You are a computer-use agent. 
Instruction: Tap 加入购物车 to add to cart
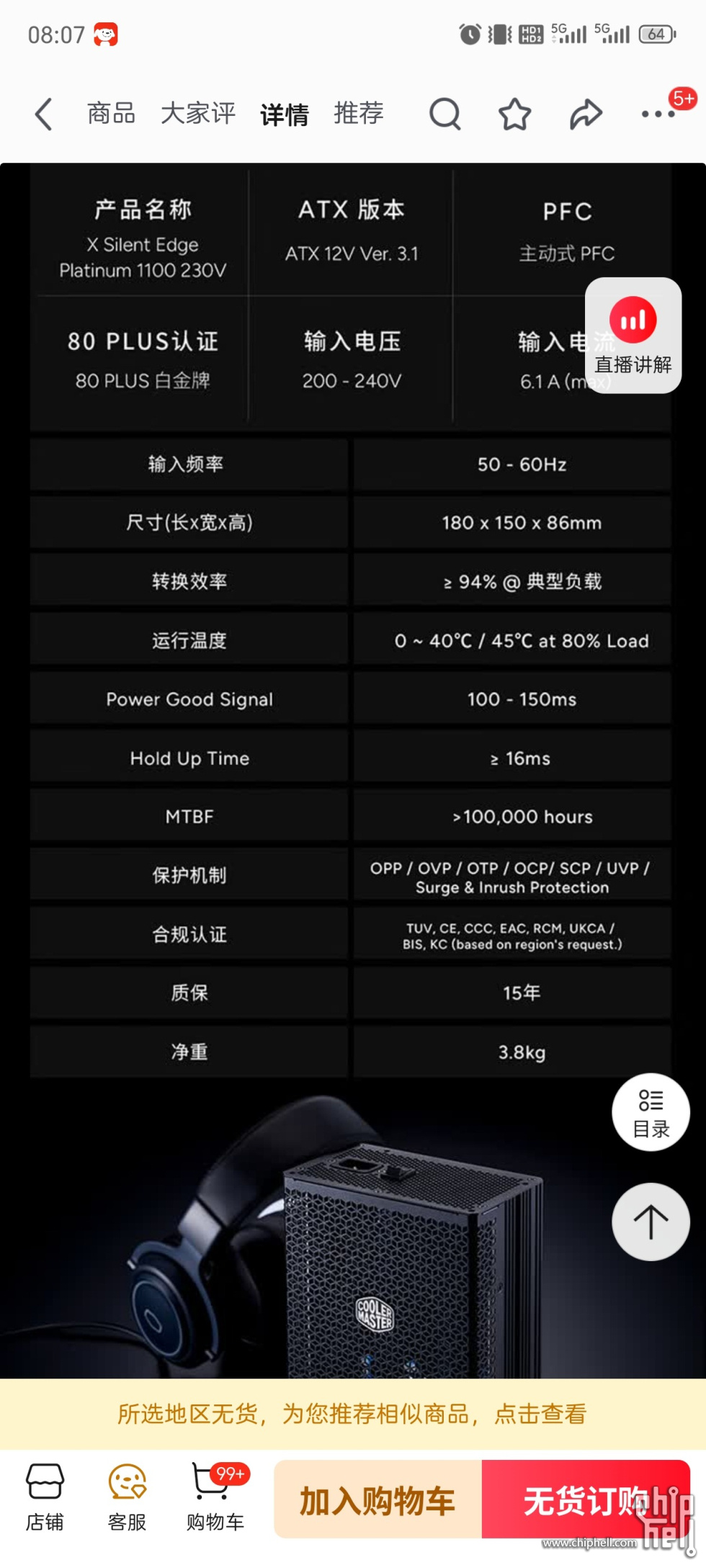click(377, 1500)
